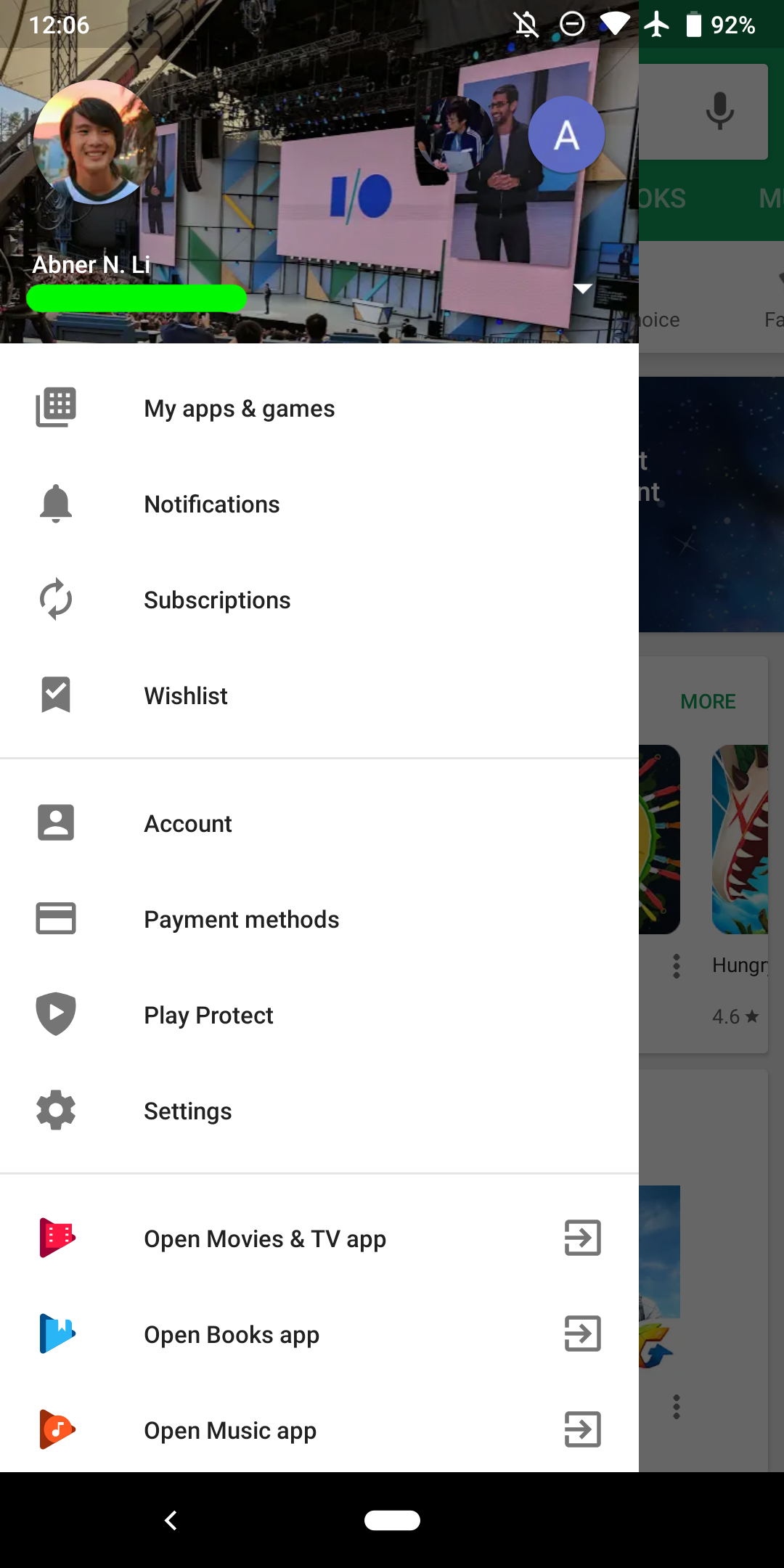784x1568 pixels.
Task: Select the Notifications bell icon
Action: point(55,504)
